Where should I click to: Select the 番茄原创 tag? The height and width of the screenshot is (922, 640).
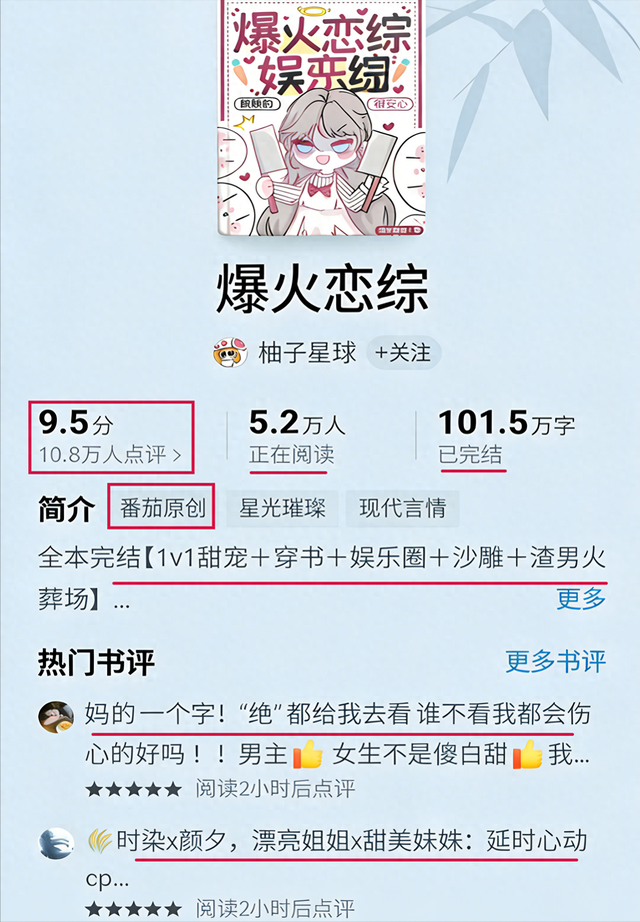(161, 509)
